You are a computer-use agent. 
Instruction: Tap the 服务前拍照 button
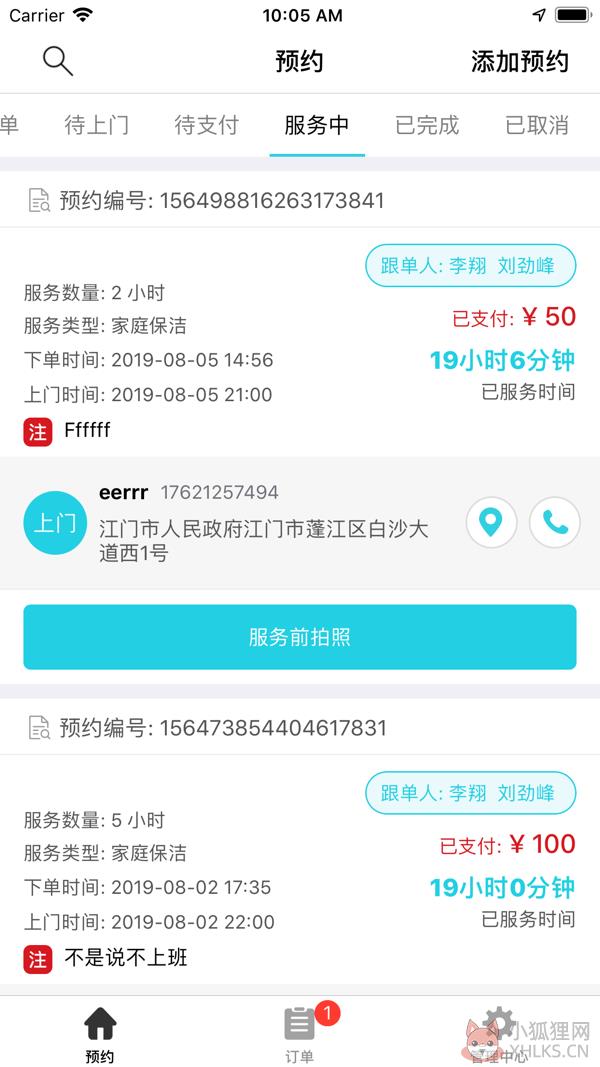coord(300,637)
